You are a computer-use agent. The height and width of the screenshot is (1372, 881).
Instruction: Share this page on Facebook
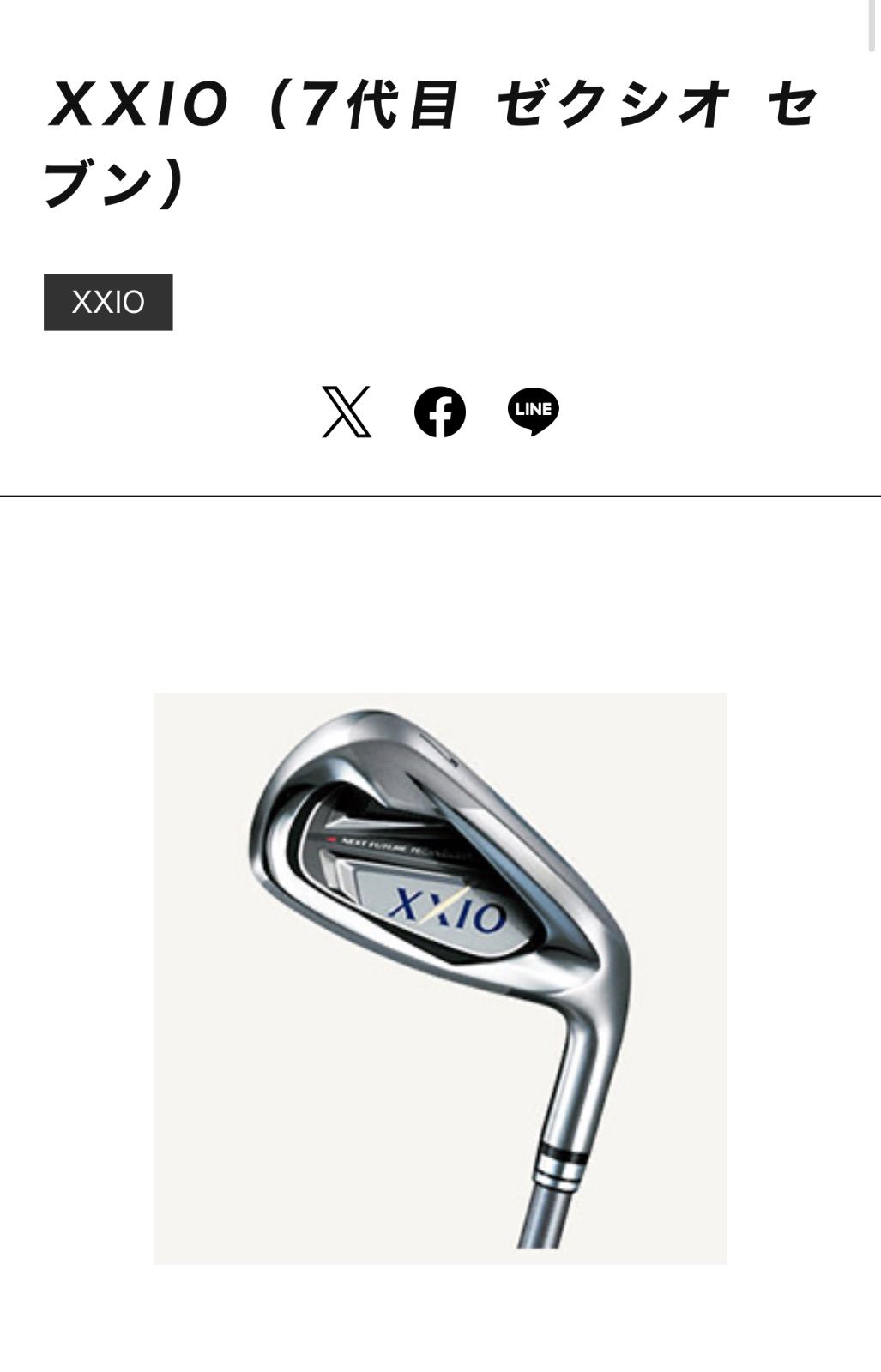point(440,412)
